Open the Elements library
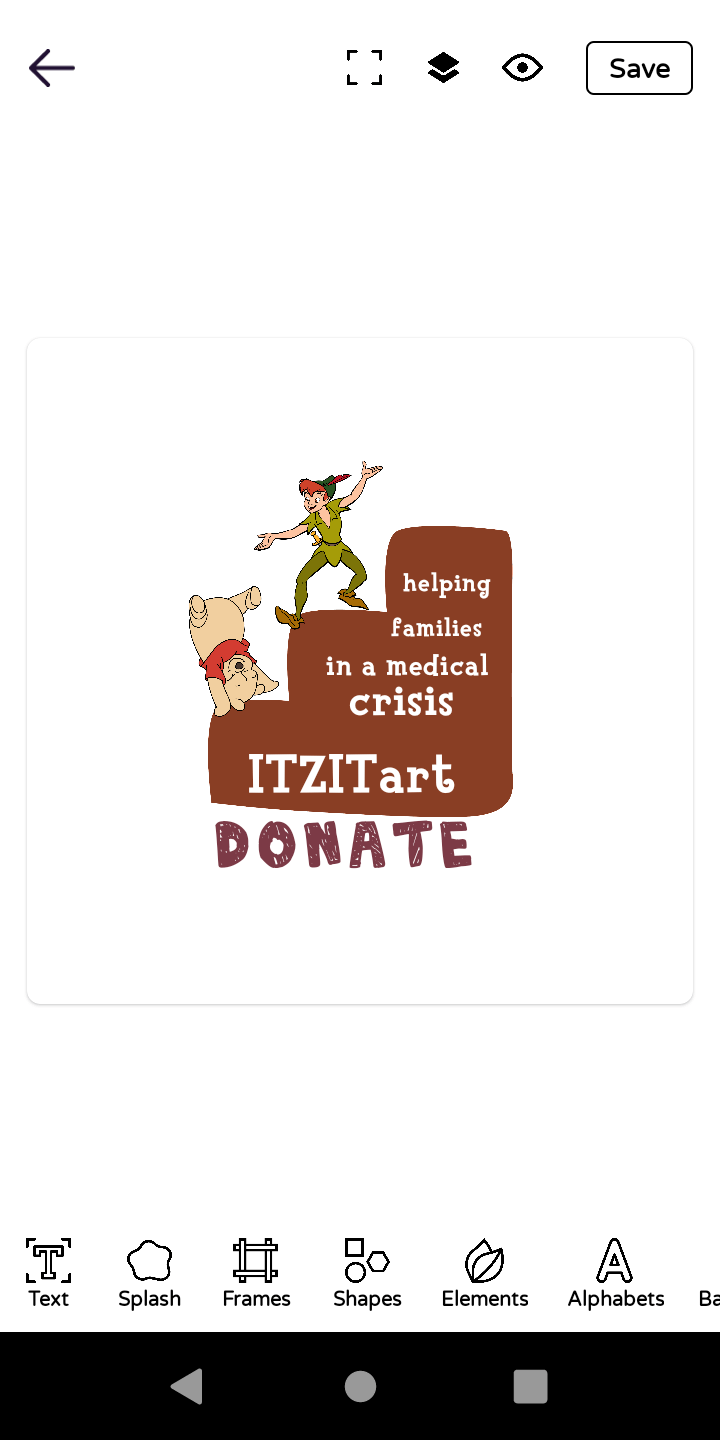Screen dimensions: 720x1440 (x=485, y=1273)
